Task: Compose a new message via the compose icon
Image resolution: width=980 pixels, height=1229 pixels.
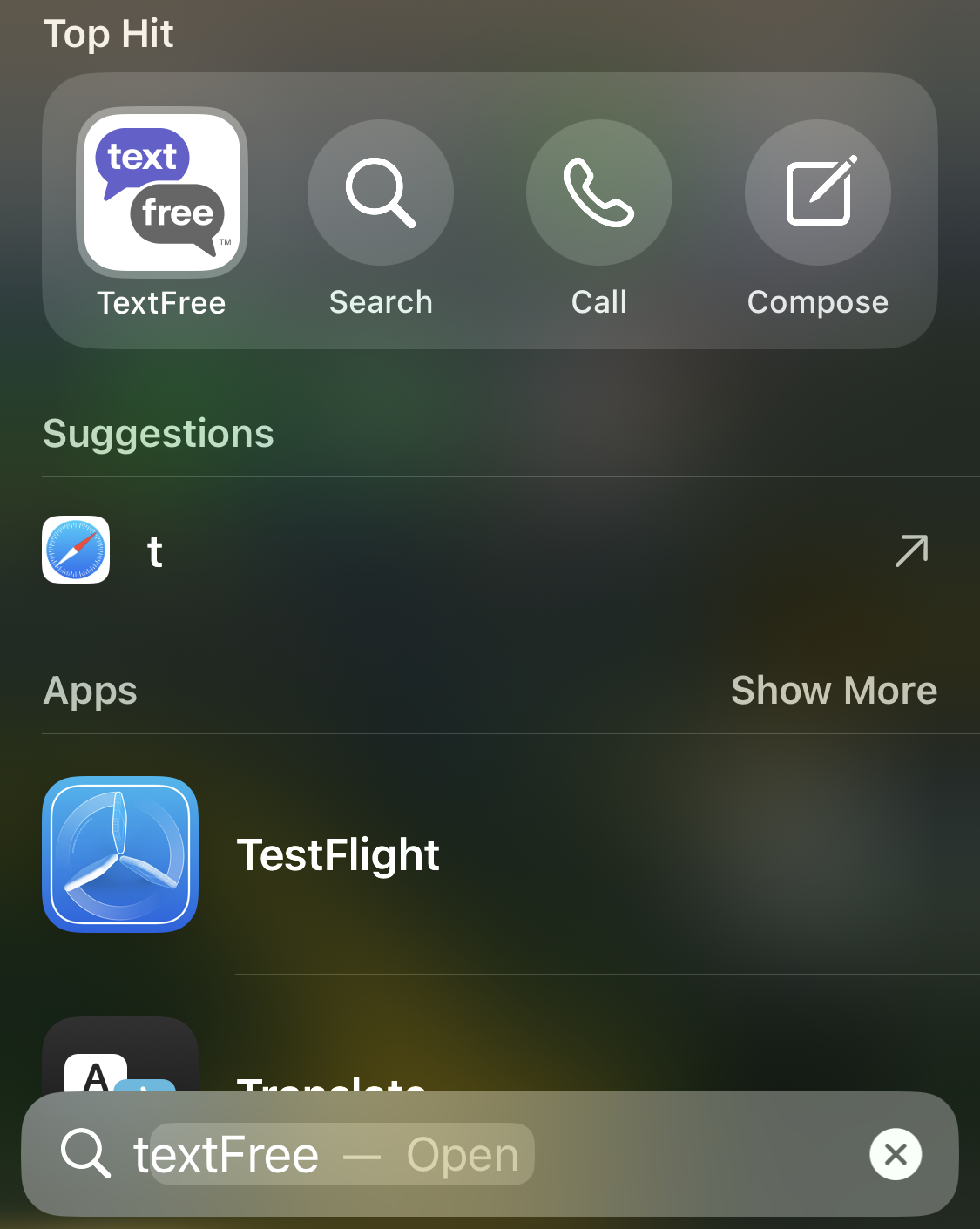Action: click(x=817, y=192)
